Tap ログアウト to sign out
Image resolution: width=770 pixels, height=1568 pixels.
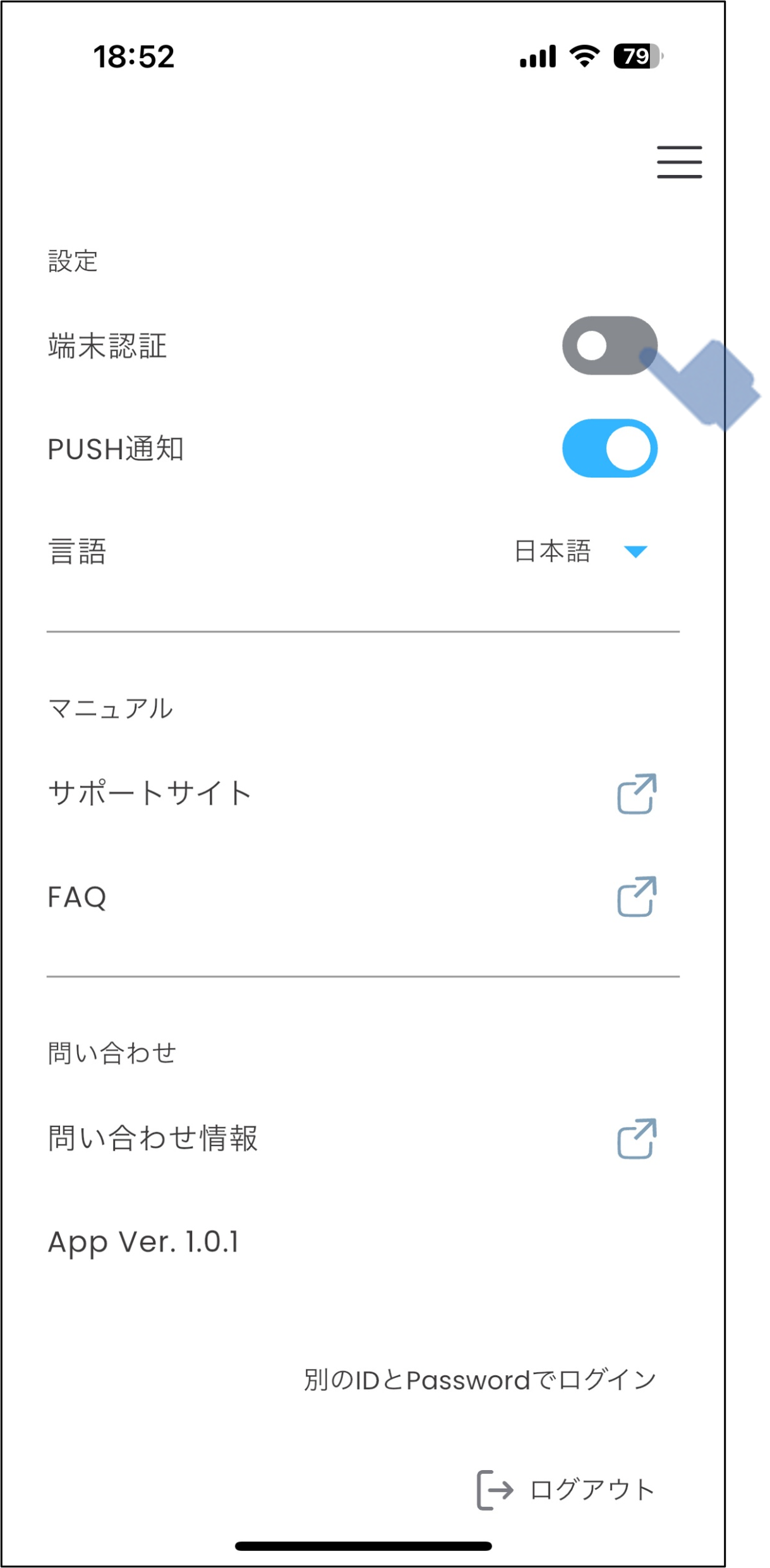(x=566, y=1490)
